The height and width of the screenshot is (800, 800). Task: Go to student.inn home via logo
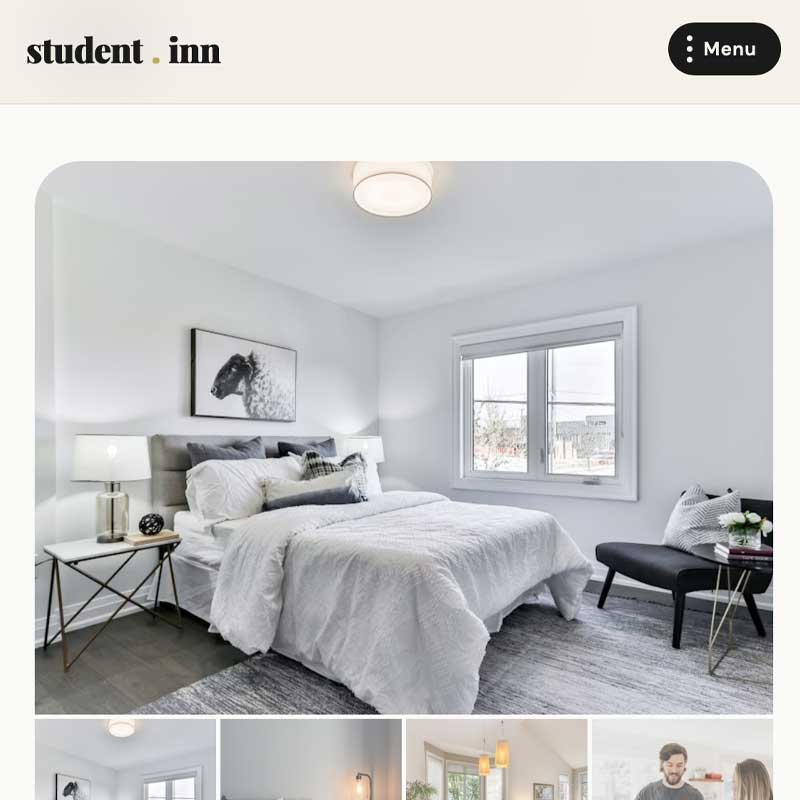(x=123, y=50)
